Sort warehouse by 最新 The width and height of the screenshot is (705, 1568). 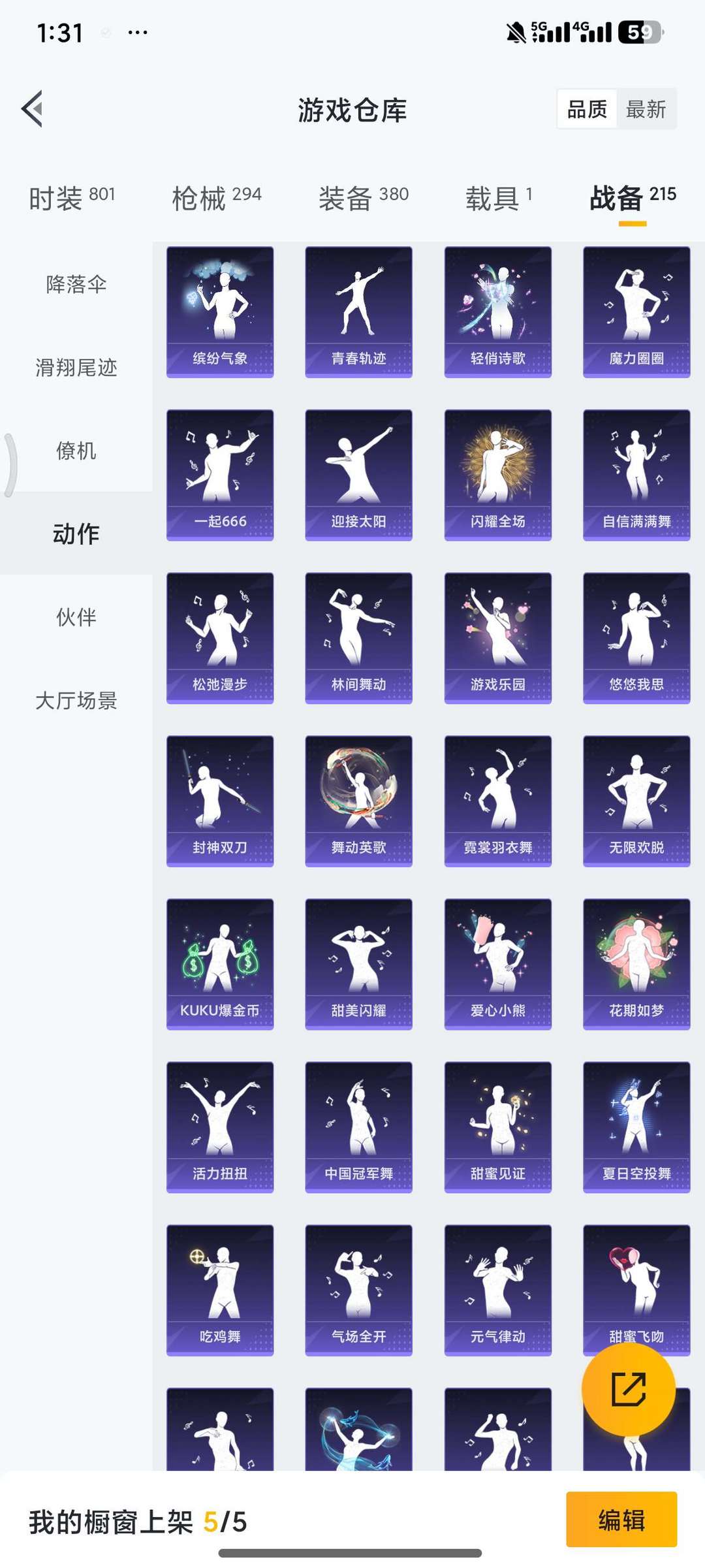(x=645, y=109)
